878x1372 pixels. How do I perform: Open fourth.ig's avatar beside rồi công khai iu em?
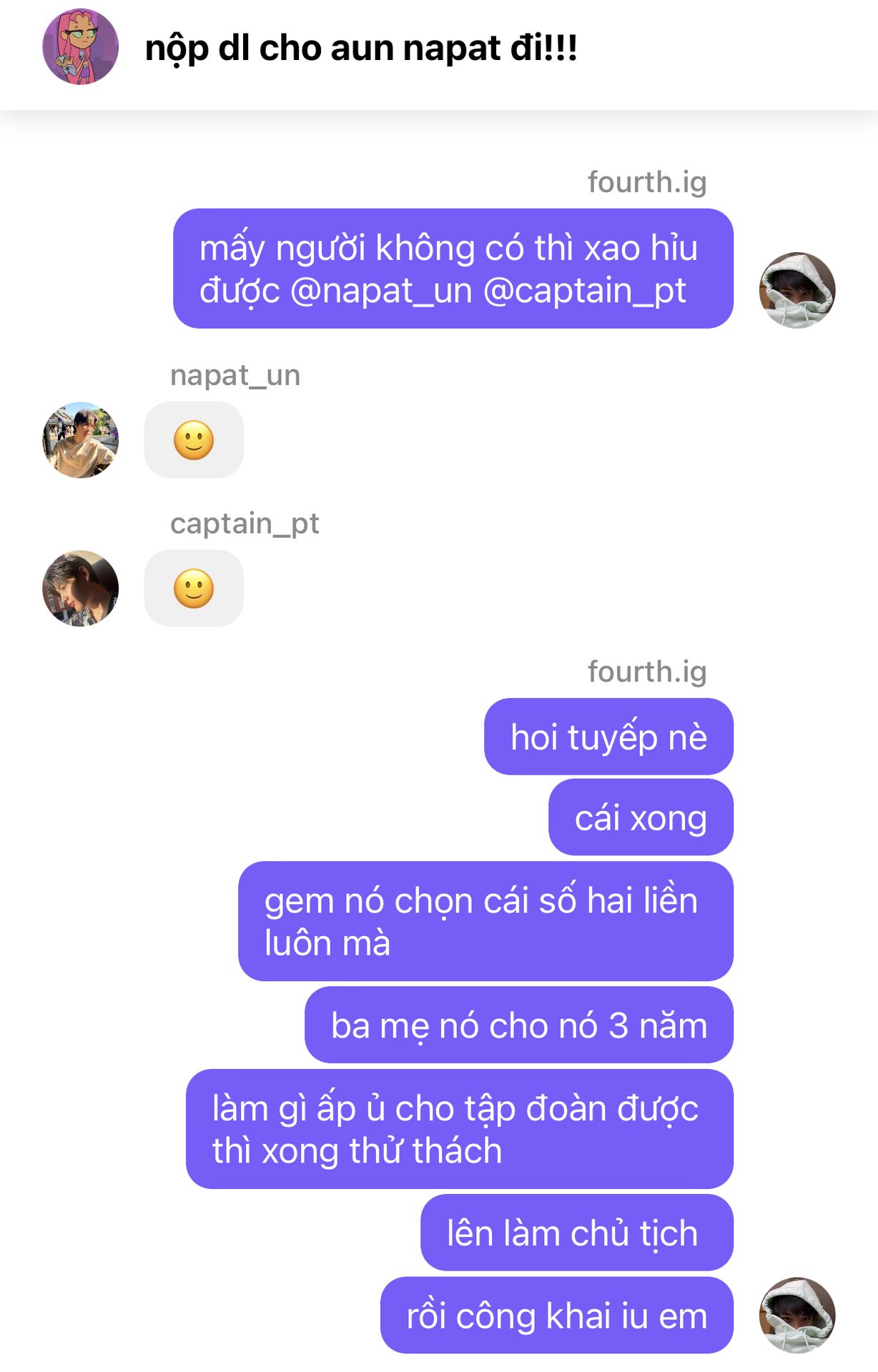click(796, 1315)
